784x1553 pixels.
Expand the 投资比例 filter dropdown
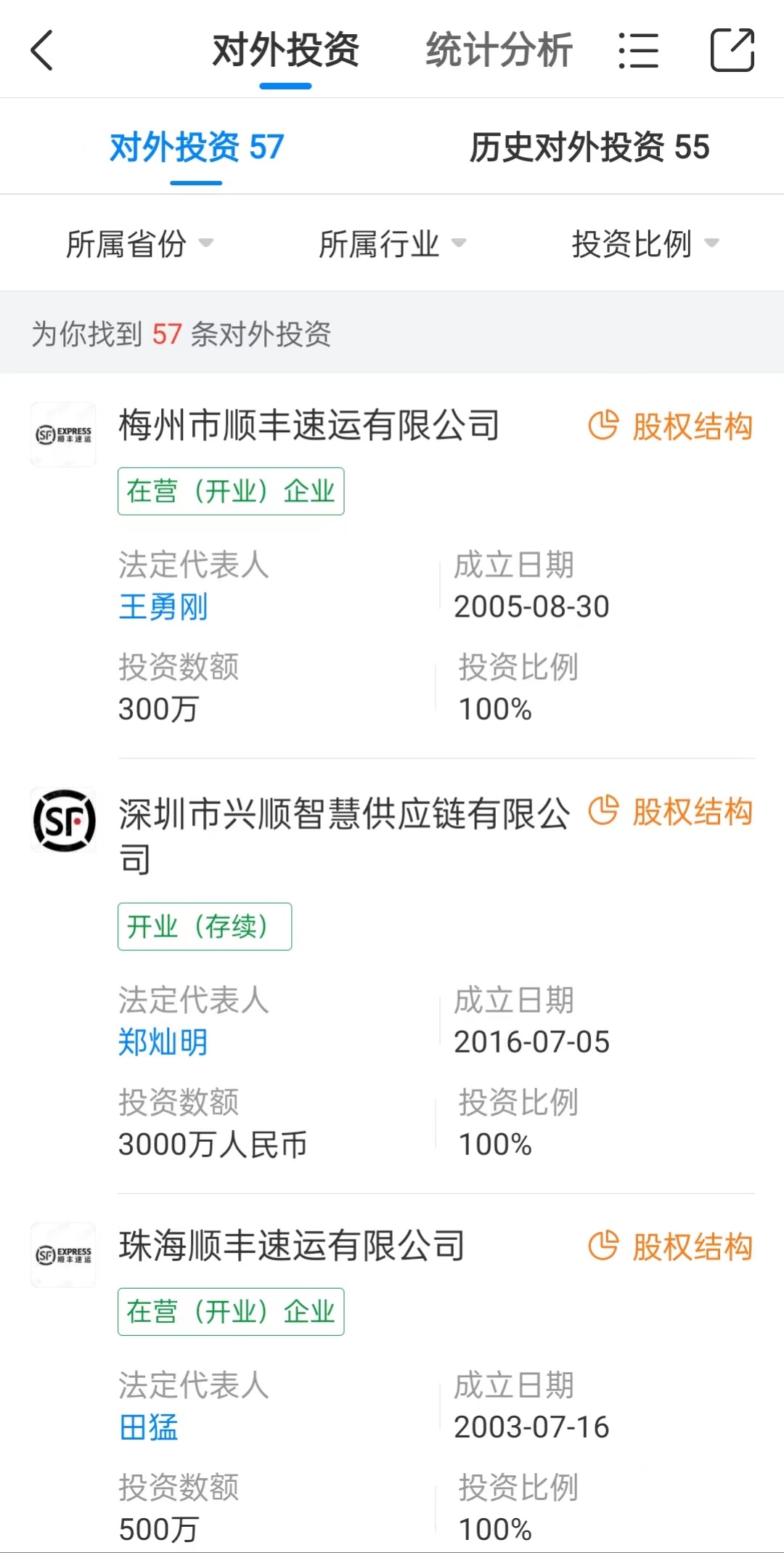[x=645, y=244]
